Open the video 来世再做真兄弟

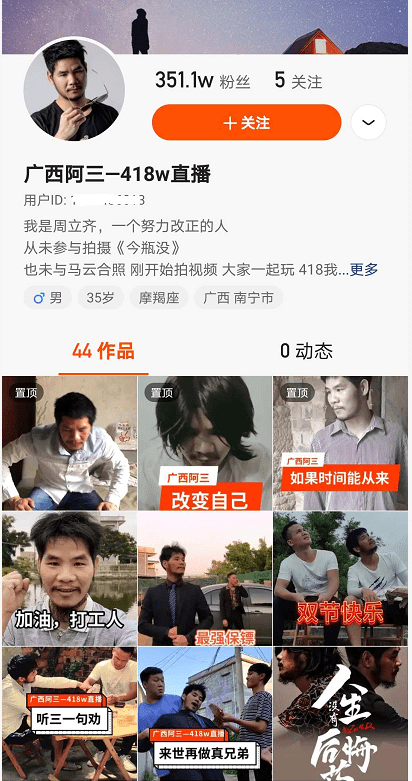point(205,714)
